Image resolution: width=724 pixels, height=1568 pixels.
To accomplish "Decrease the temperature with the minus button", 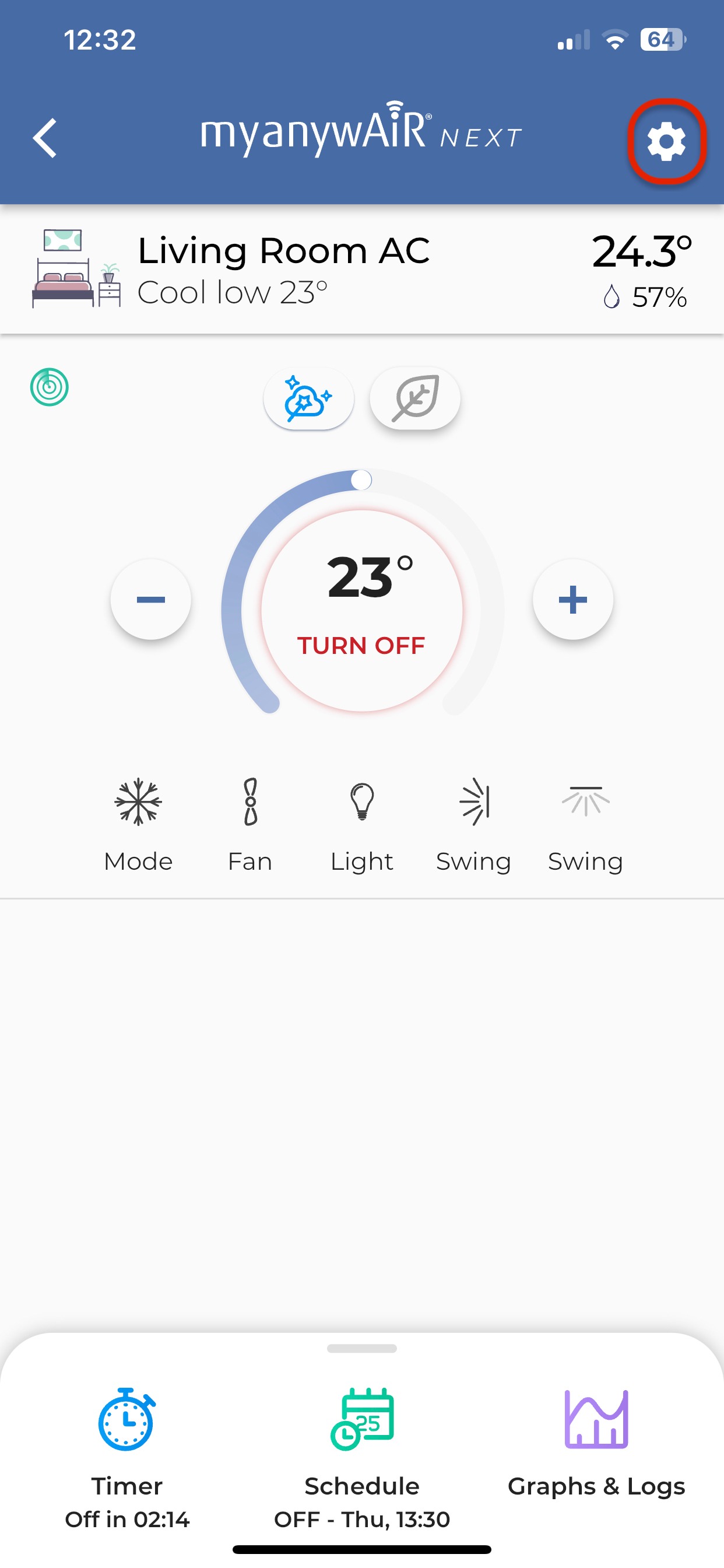I will pos(150,600).
